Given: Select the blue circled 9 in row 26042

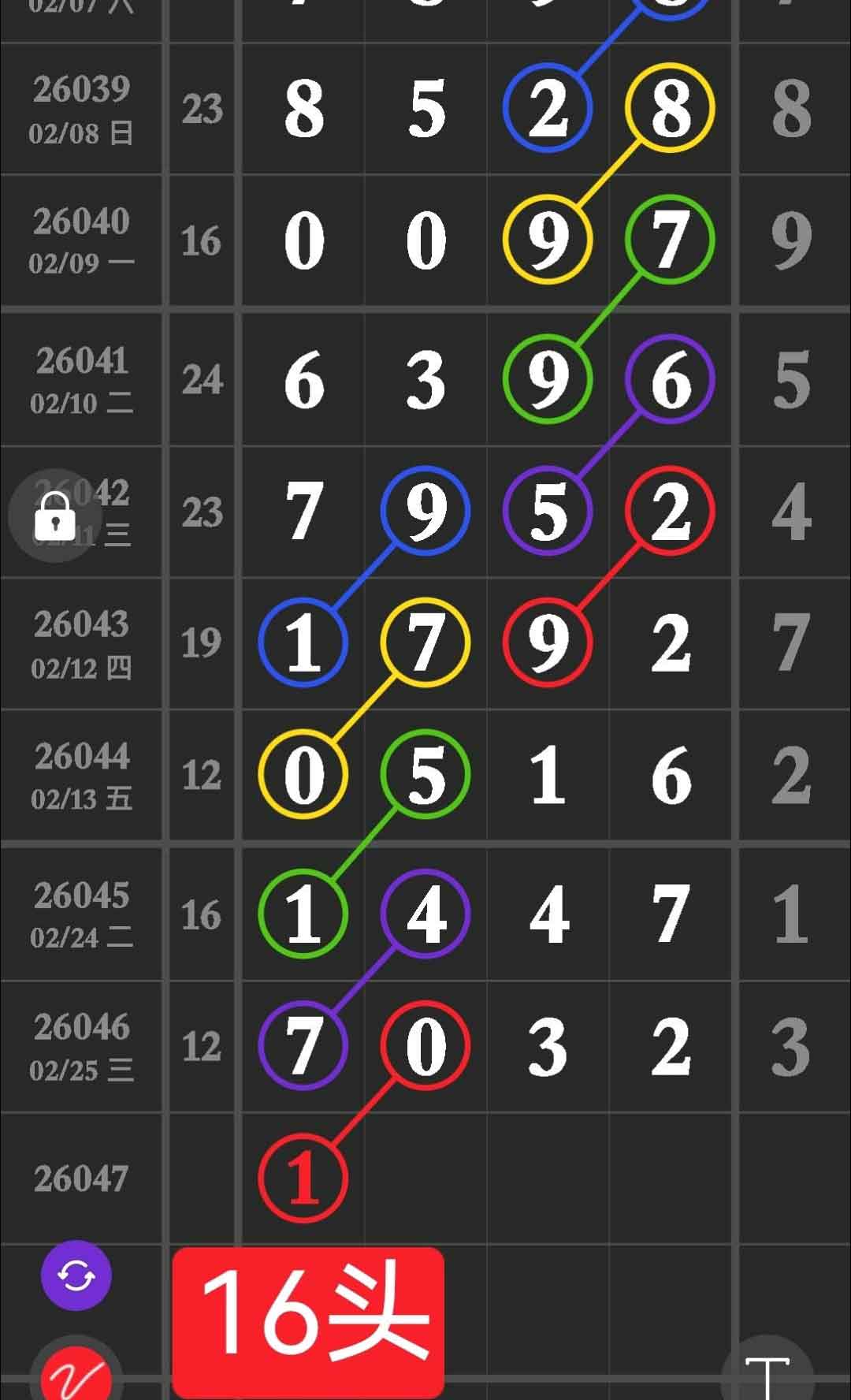Looking at the screenshot, I should click(426, 512).
